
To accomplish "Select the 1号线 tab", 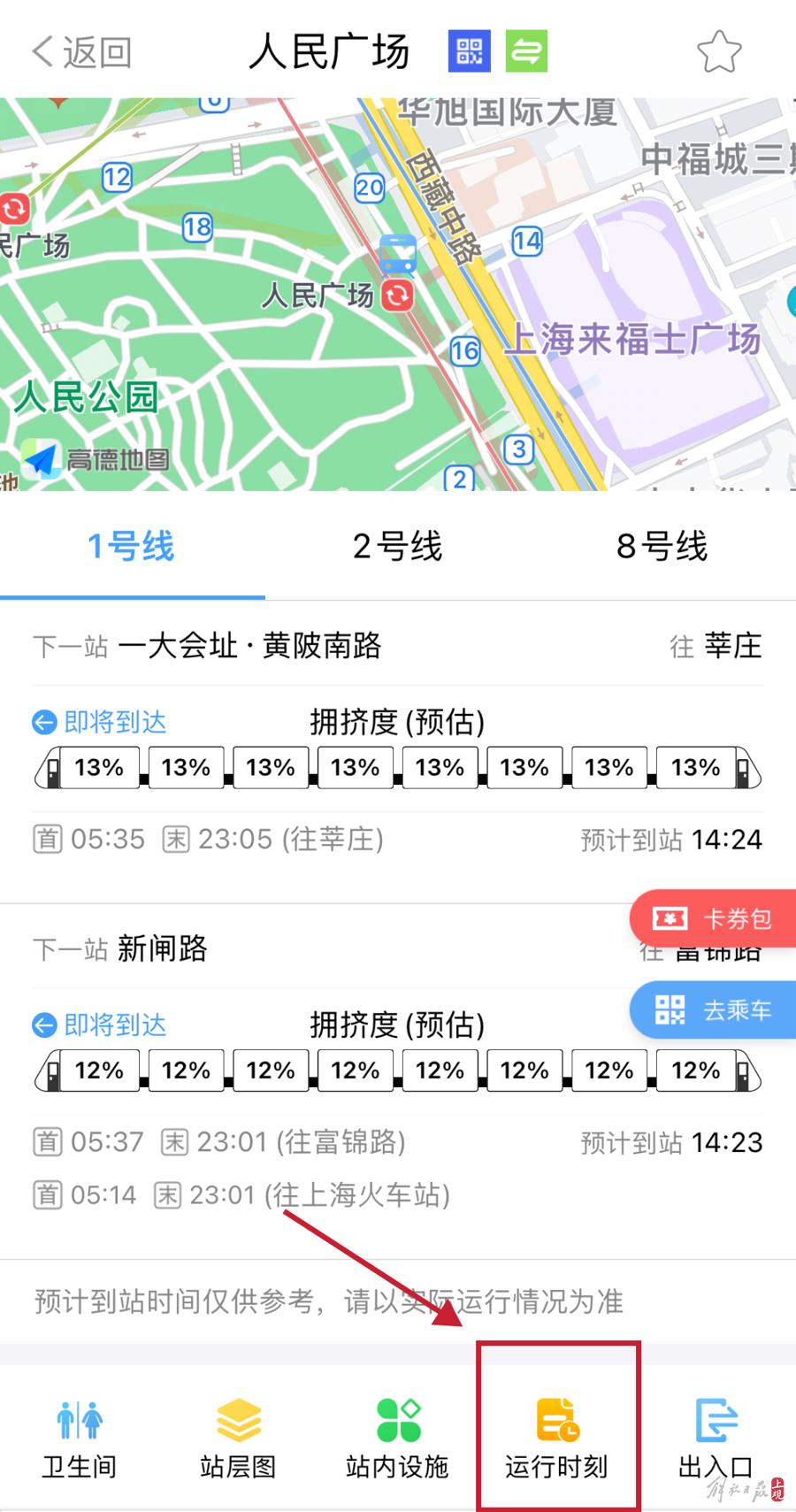I will (132, 546).
